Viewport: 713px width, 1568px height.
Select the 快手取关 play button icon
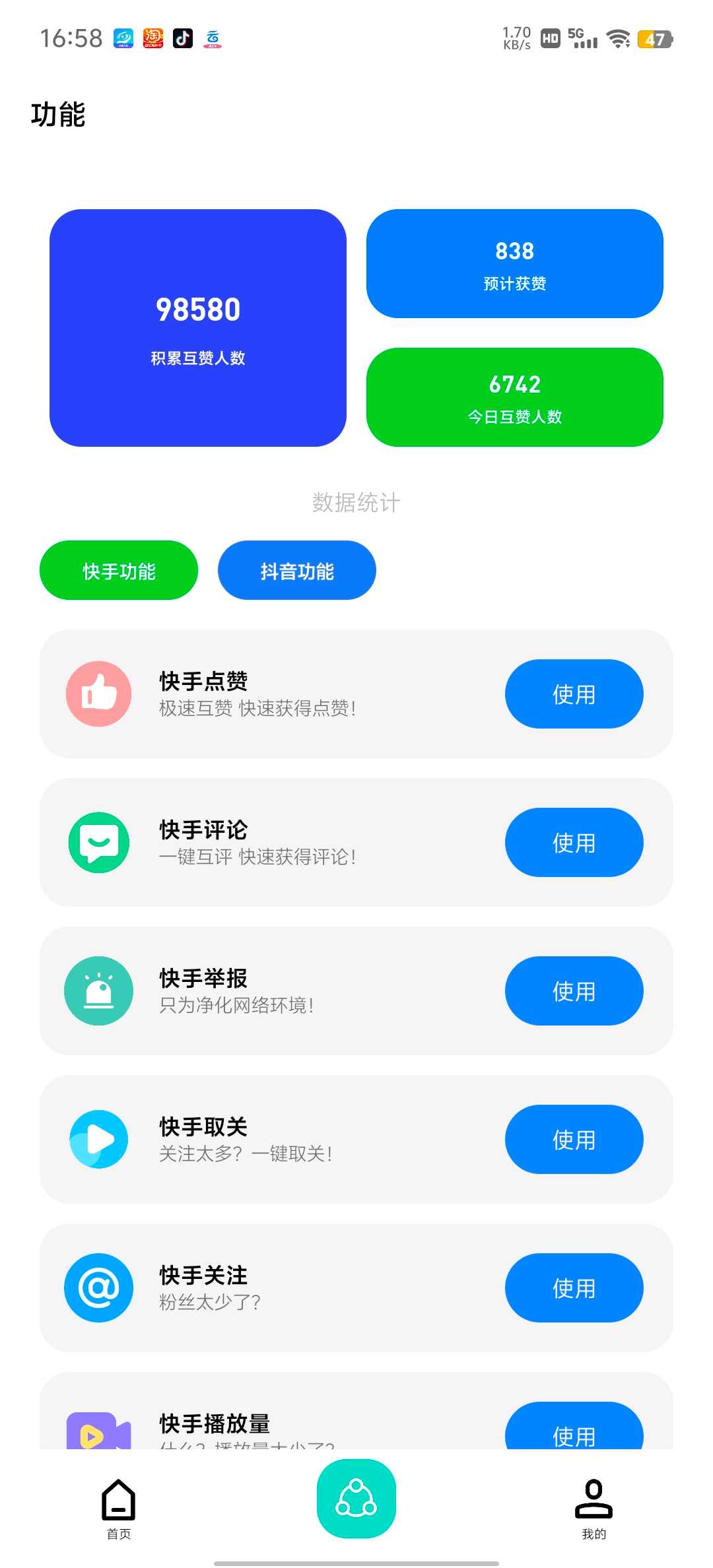[98, 1140]
